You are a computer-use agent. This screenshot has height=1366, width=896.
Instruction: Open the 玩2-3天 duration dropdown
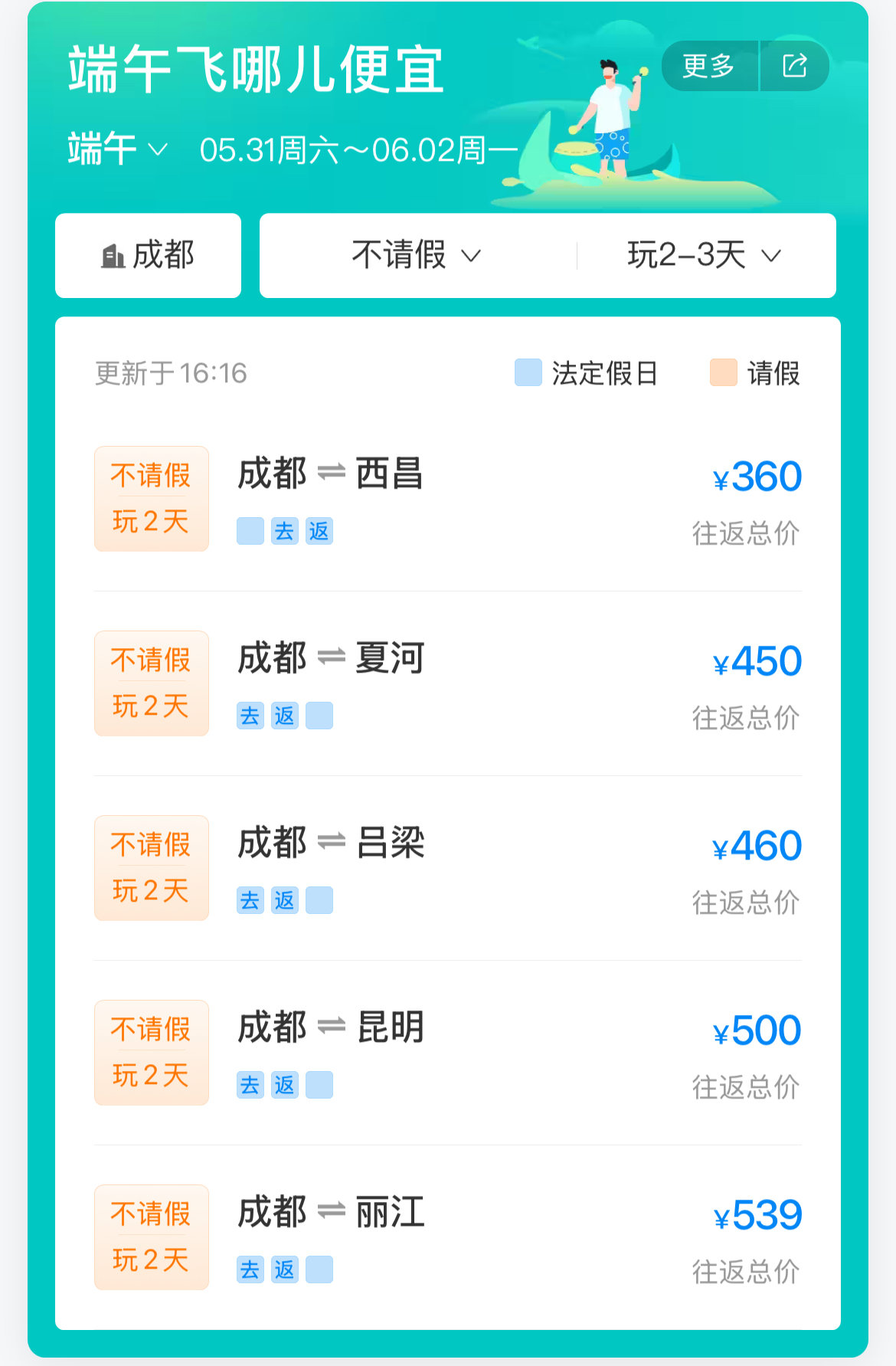(704, 255)
